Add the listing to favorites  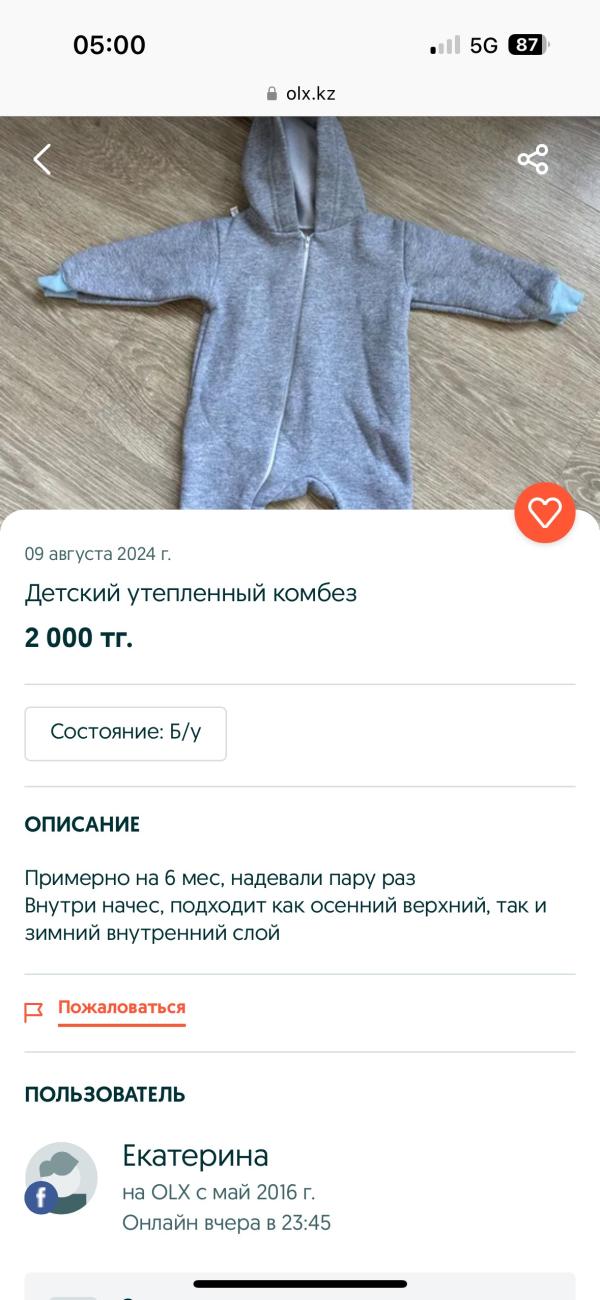545,513
